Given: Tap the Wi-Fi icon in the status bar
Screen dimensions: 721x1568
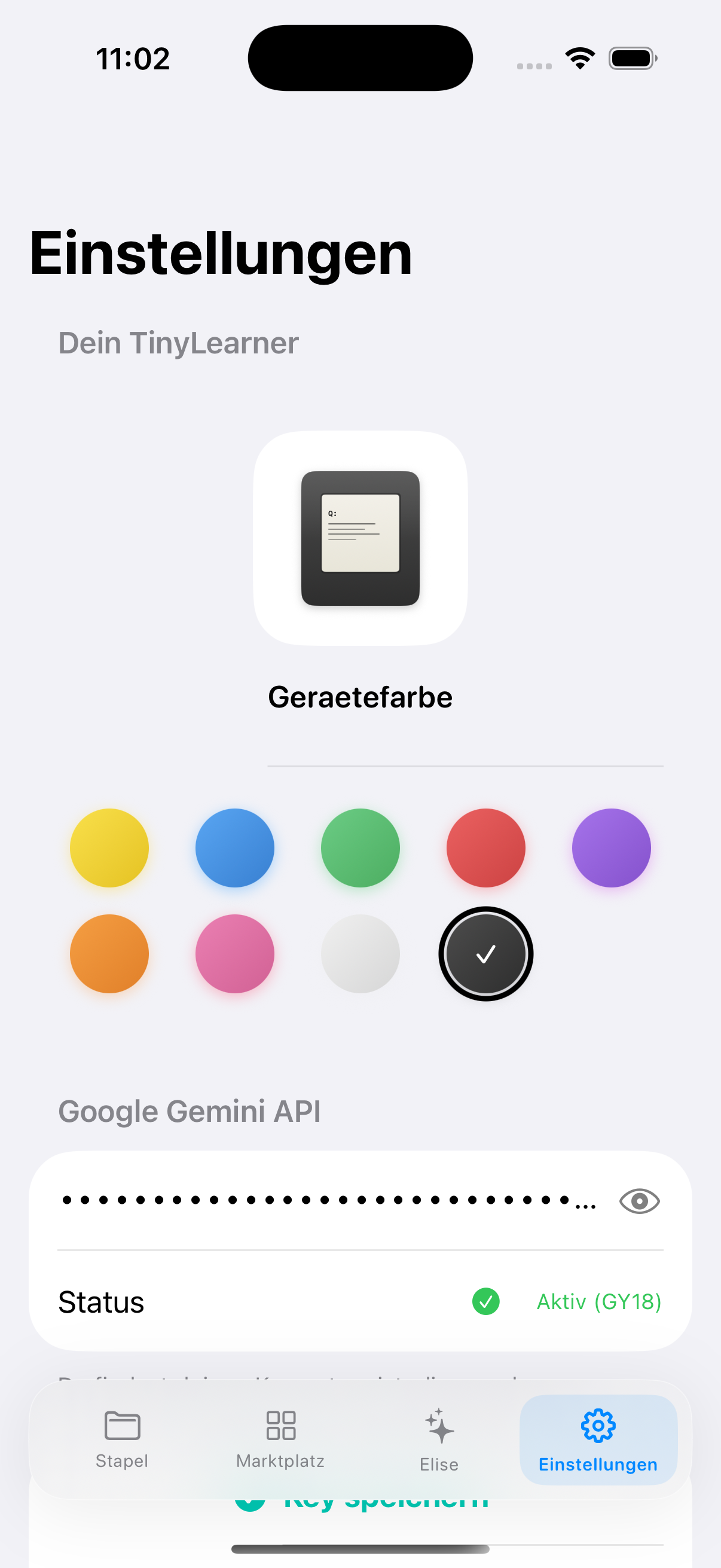Looking at the screenshot, I should point(579,58).
